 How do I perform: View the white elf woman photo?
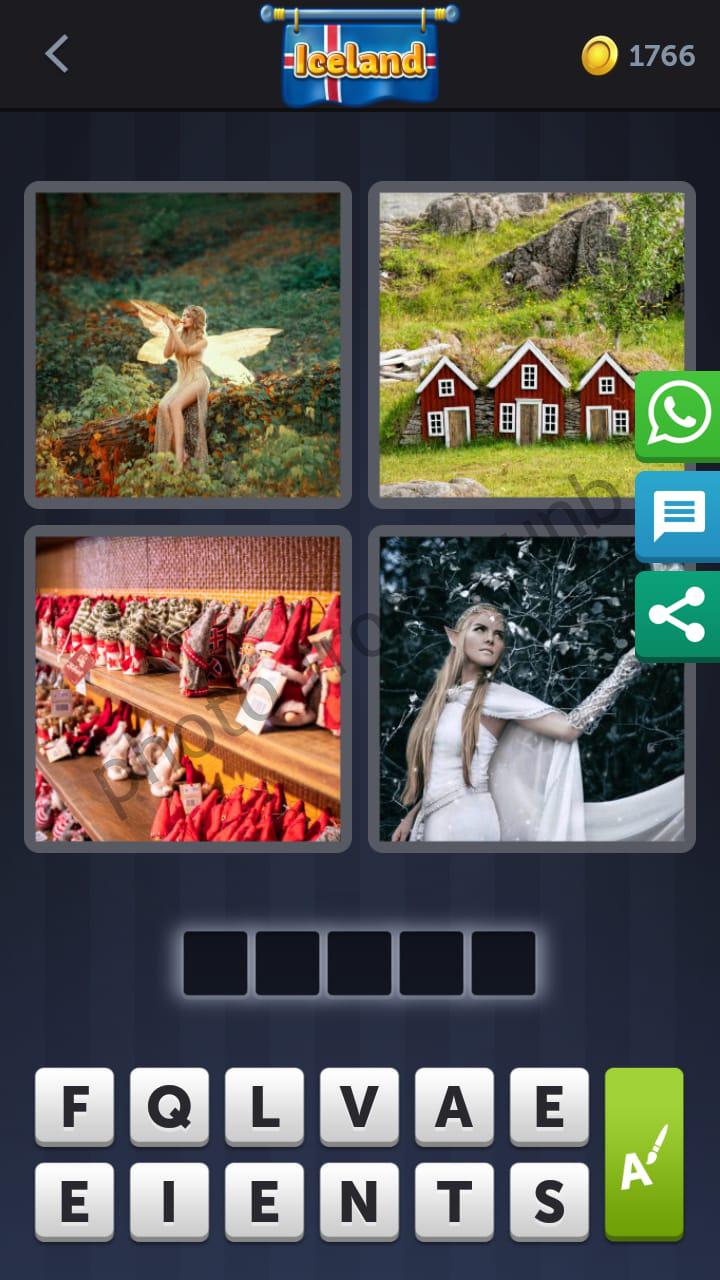(531, 687)
